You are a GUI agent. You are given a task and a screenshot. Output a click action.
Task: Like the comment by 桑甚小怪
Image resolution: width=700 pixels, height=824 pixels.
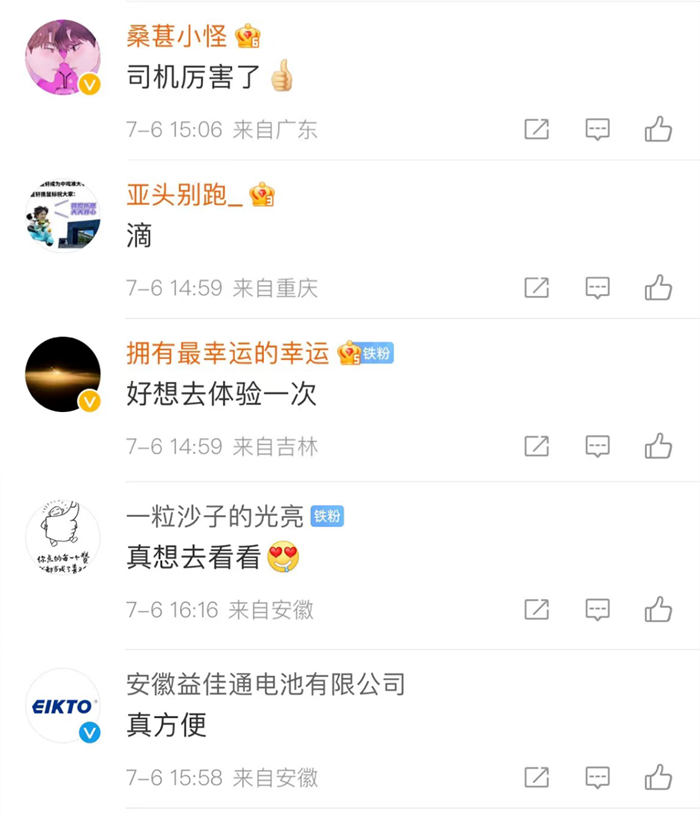658,129
